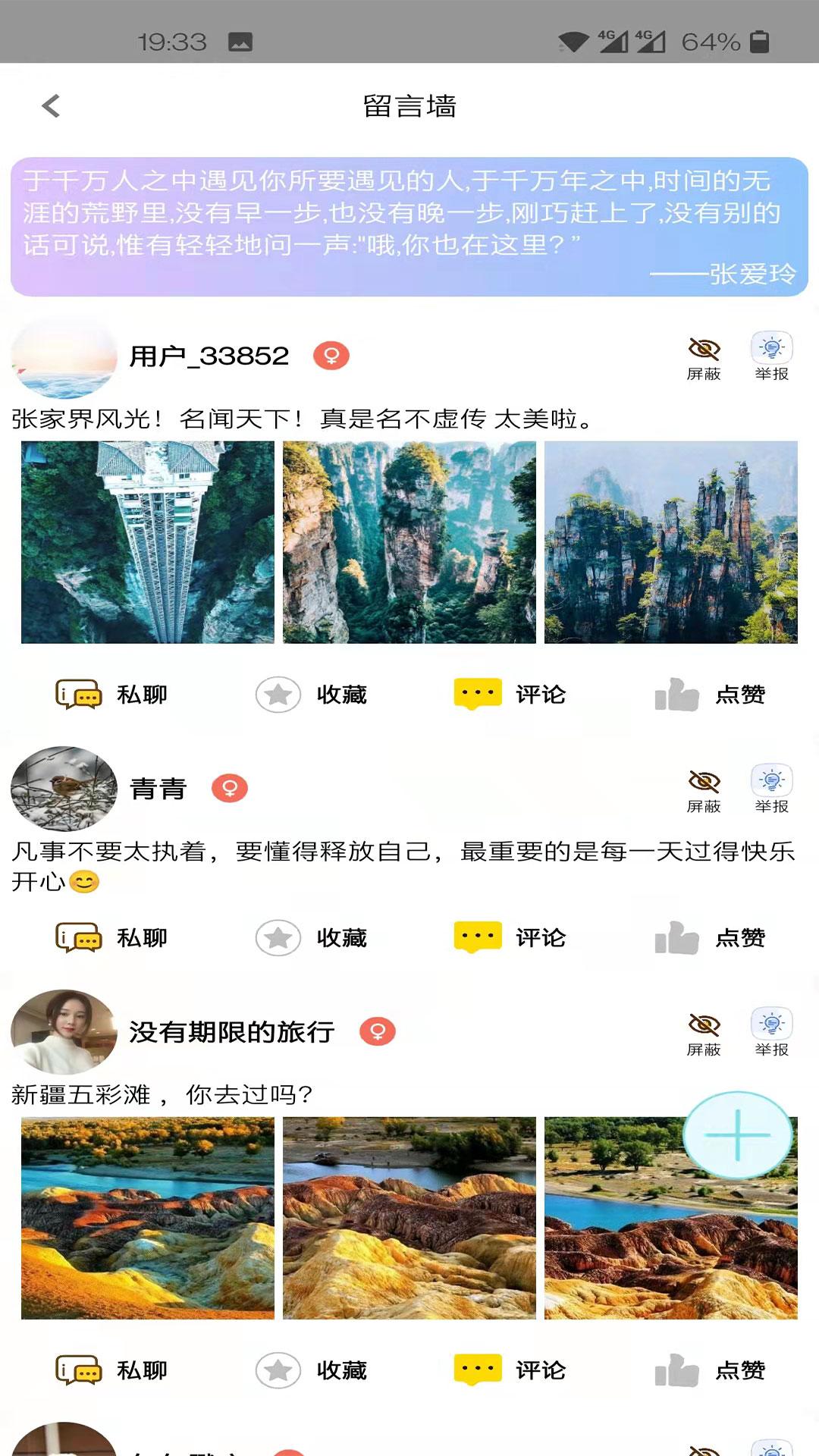Tap the Zhang Ailing quote banner

pos(409,224)
